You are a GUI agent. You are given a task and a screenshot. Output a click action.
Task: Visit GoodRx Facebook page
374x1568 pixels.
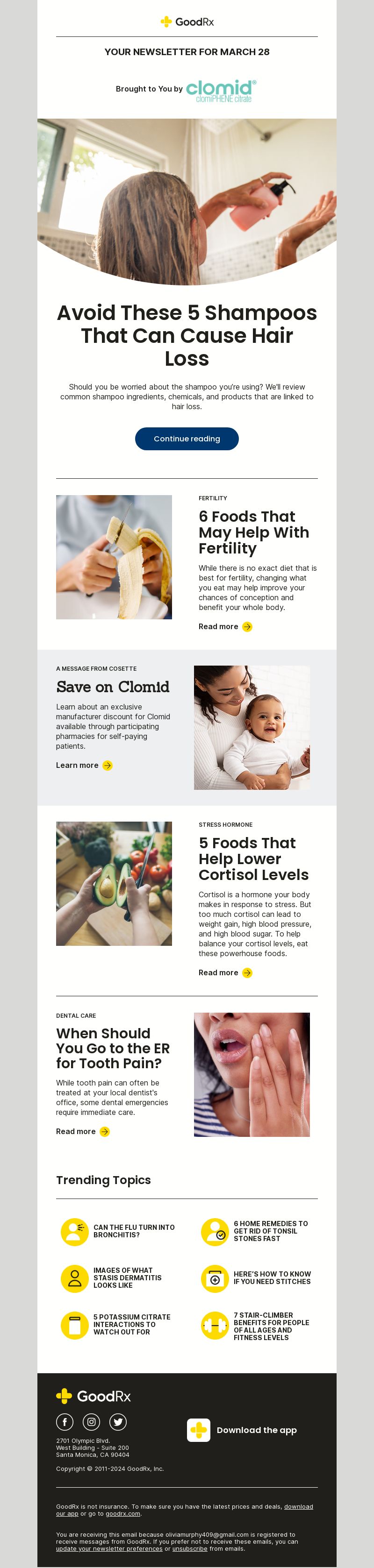pyautogui.click(x=65, y=1422)
